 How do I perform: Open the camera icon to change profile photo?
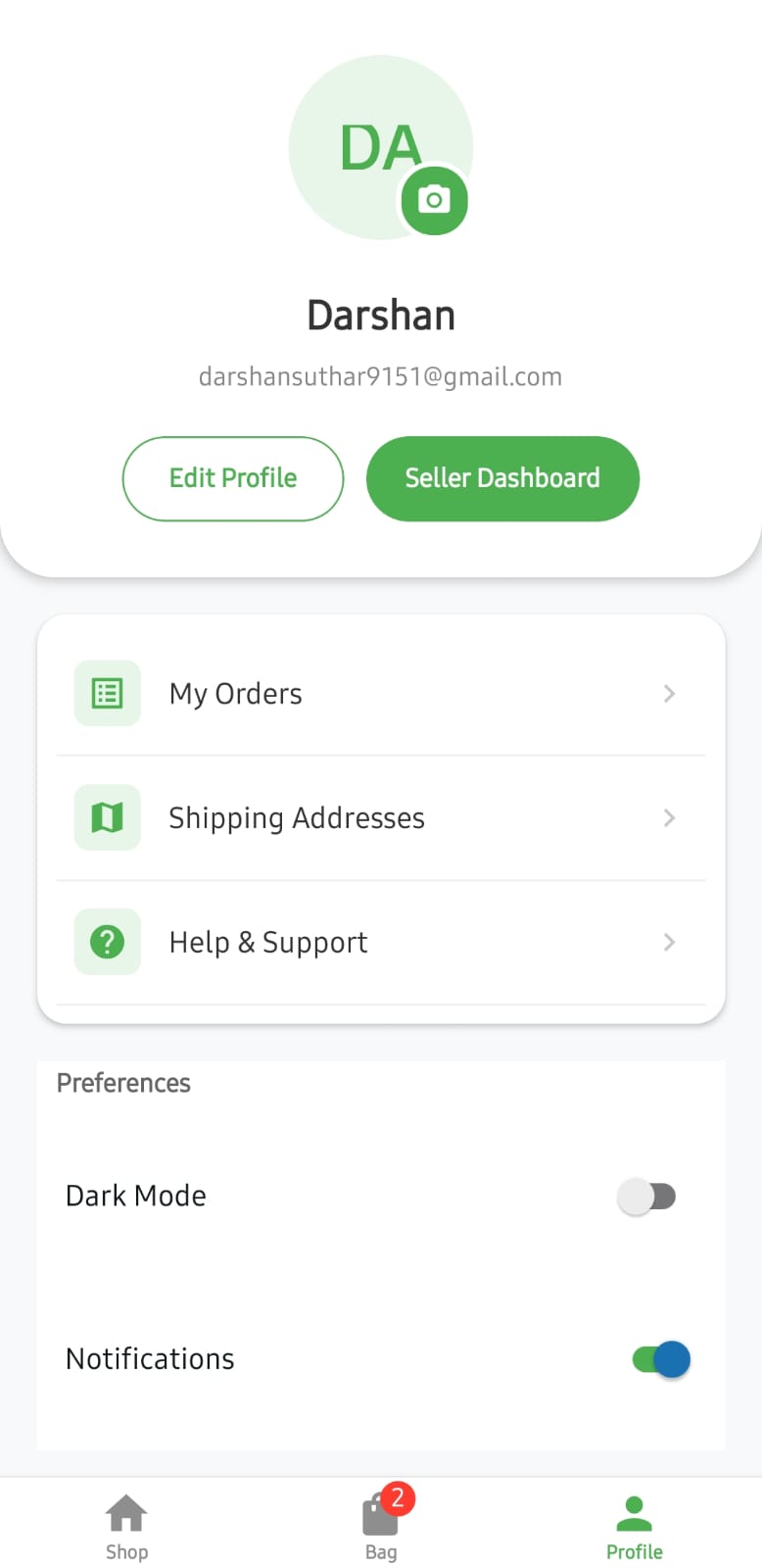(435, 200)
